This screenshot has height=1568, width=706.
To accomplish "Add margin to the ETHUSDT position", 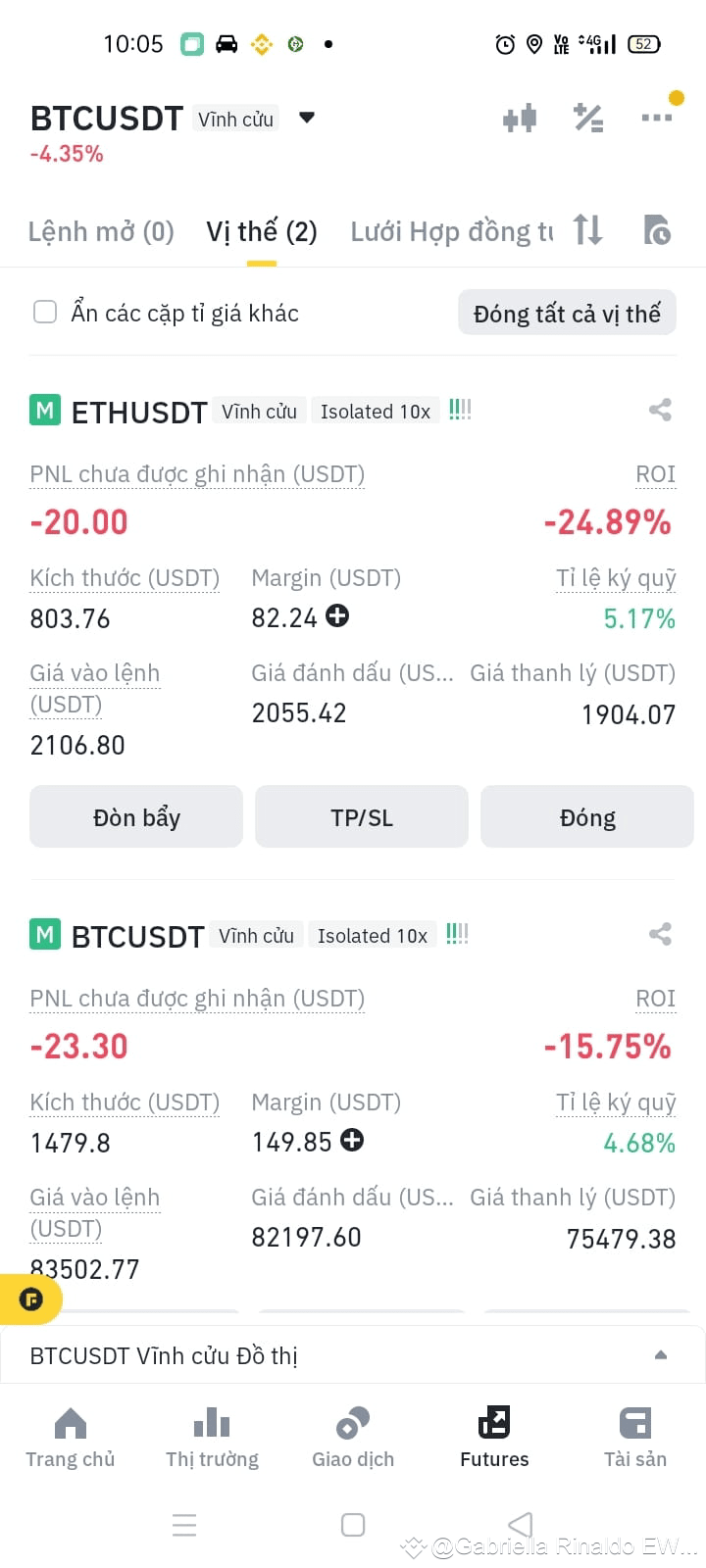I will click(x=337, y=615).
